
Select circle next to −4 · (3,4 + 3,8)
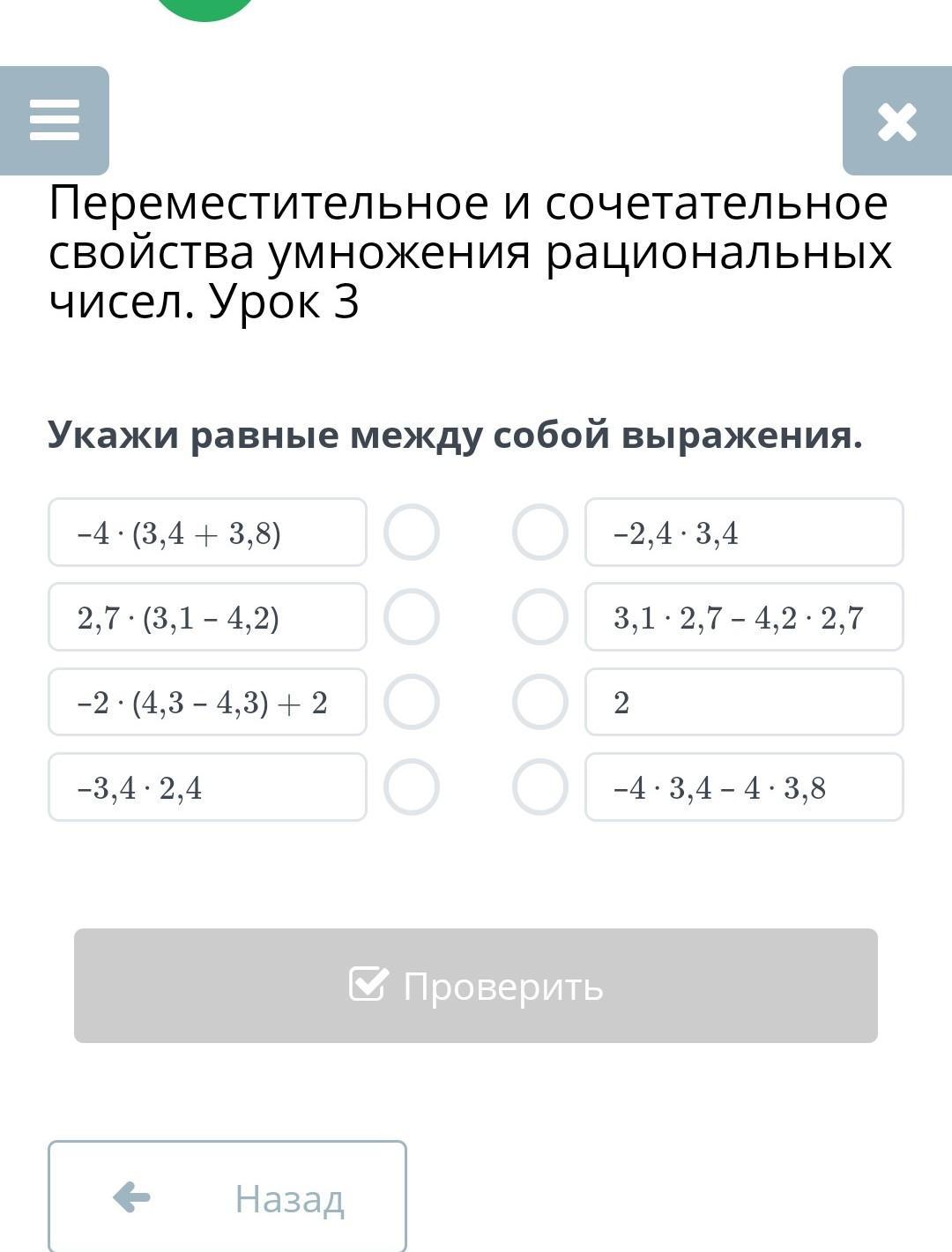[x=412, y=533]
